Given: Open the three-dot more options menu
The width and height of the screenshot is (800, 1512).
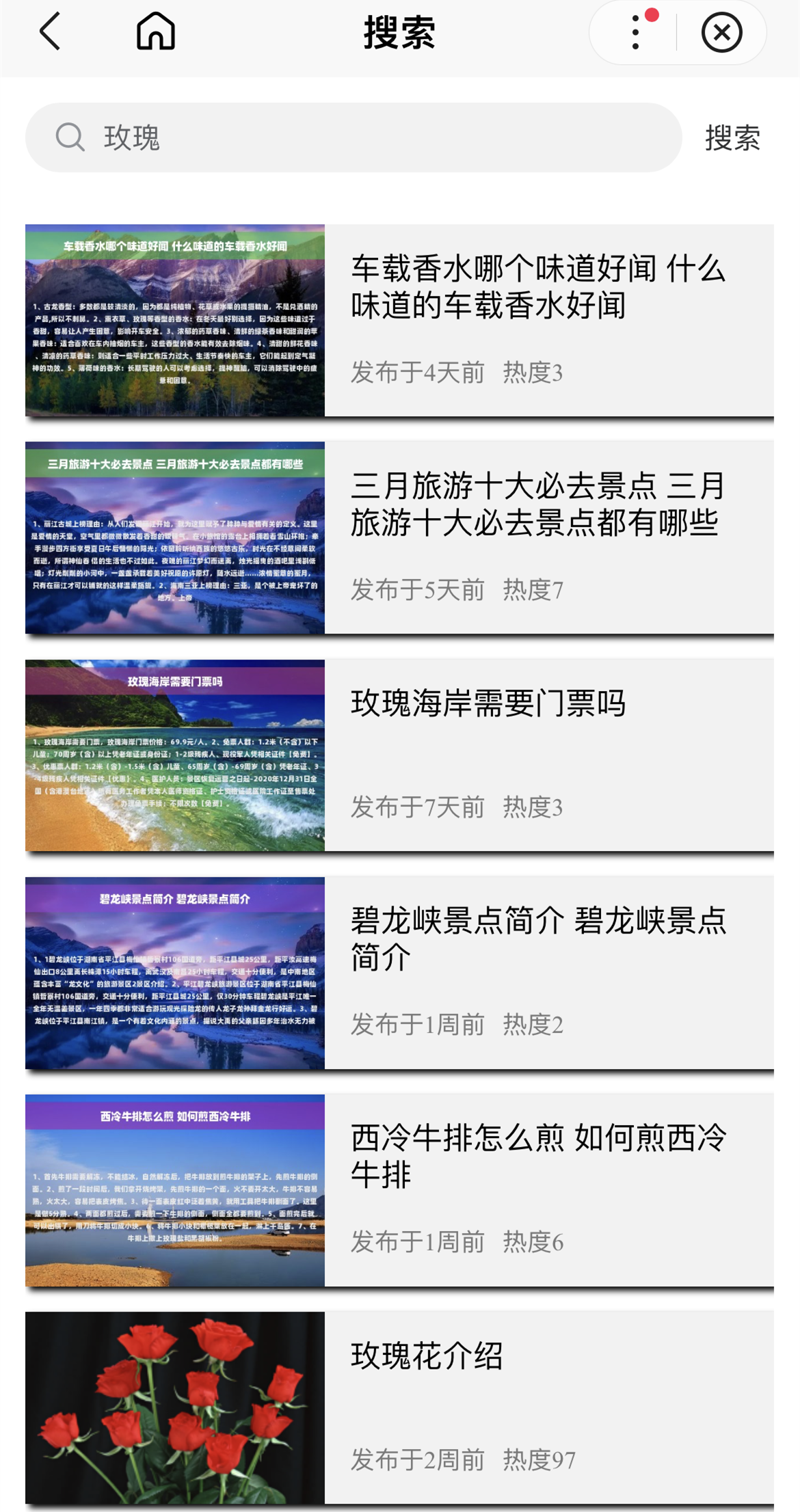Looking at the screenshot, I should point(633,32).
